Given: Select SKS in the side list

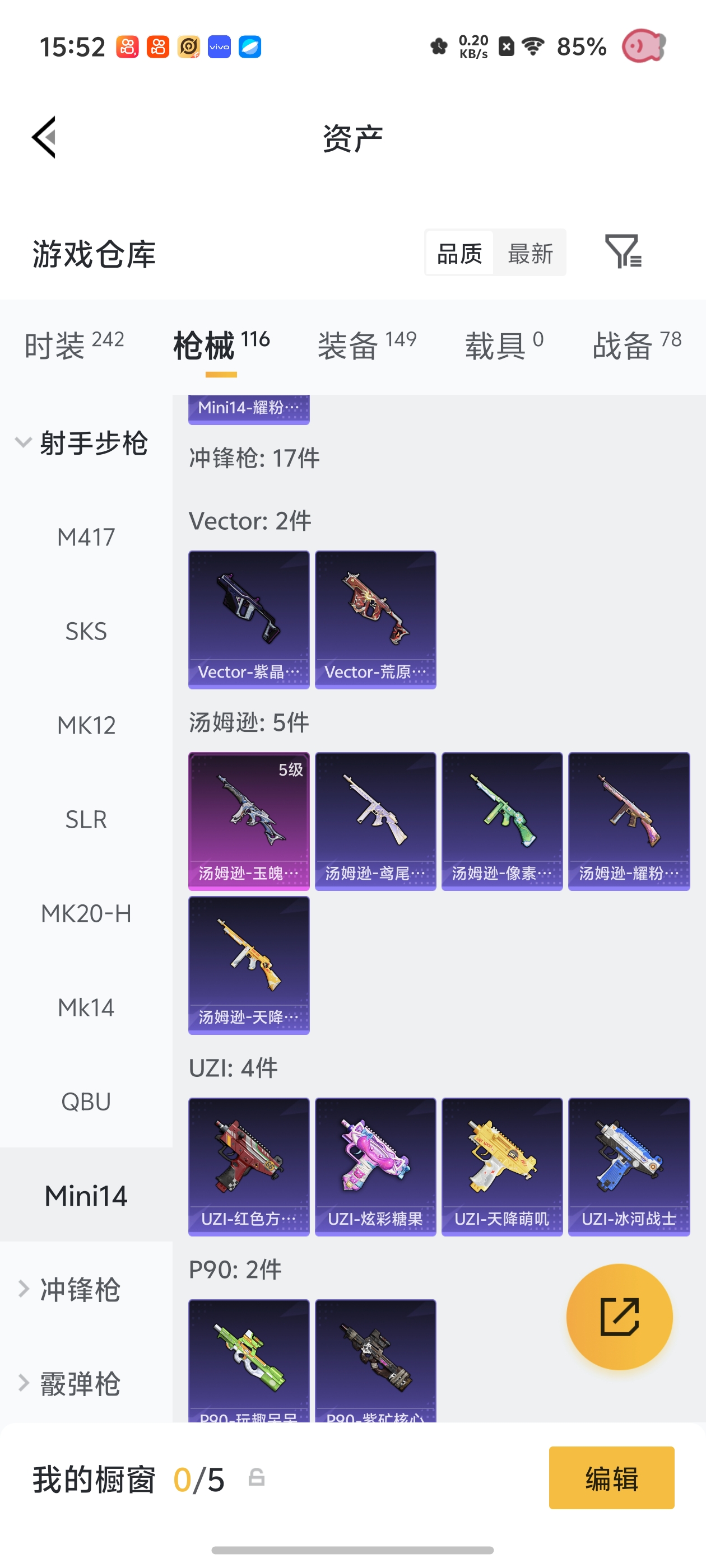Looking at the screenshot, I should point(86,631).
